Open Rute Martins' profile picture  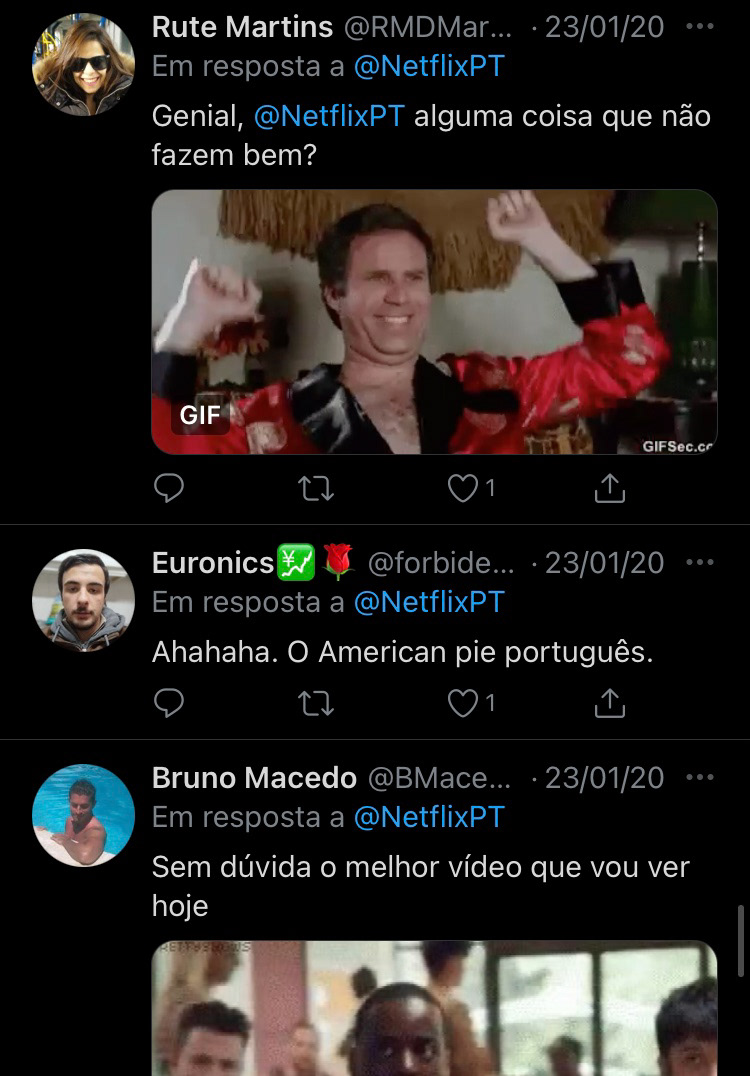84,65
